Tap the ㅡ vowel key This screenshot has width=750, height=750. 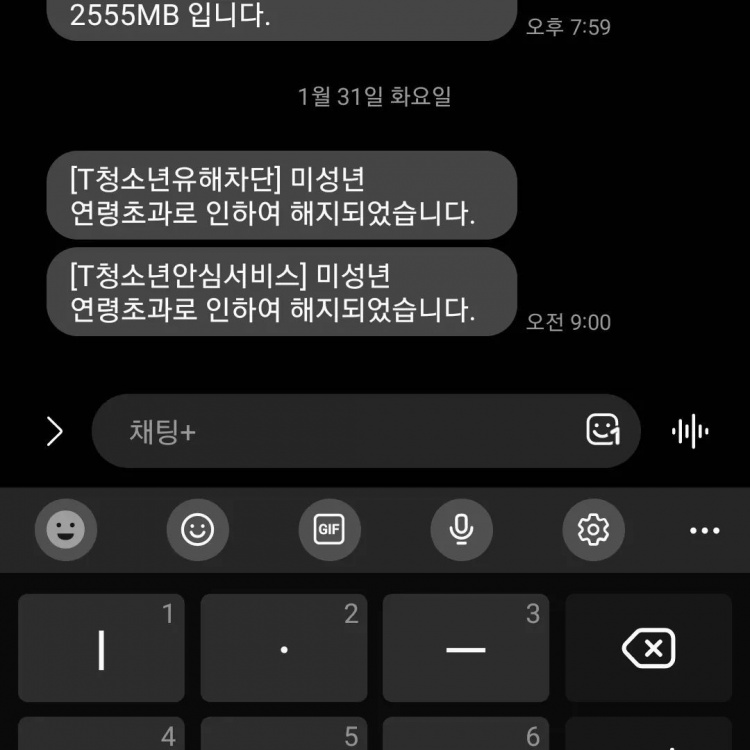click(466, 648)
